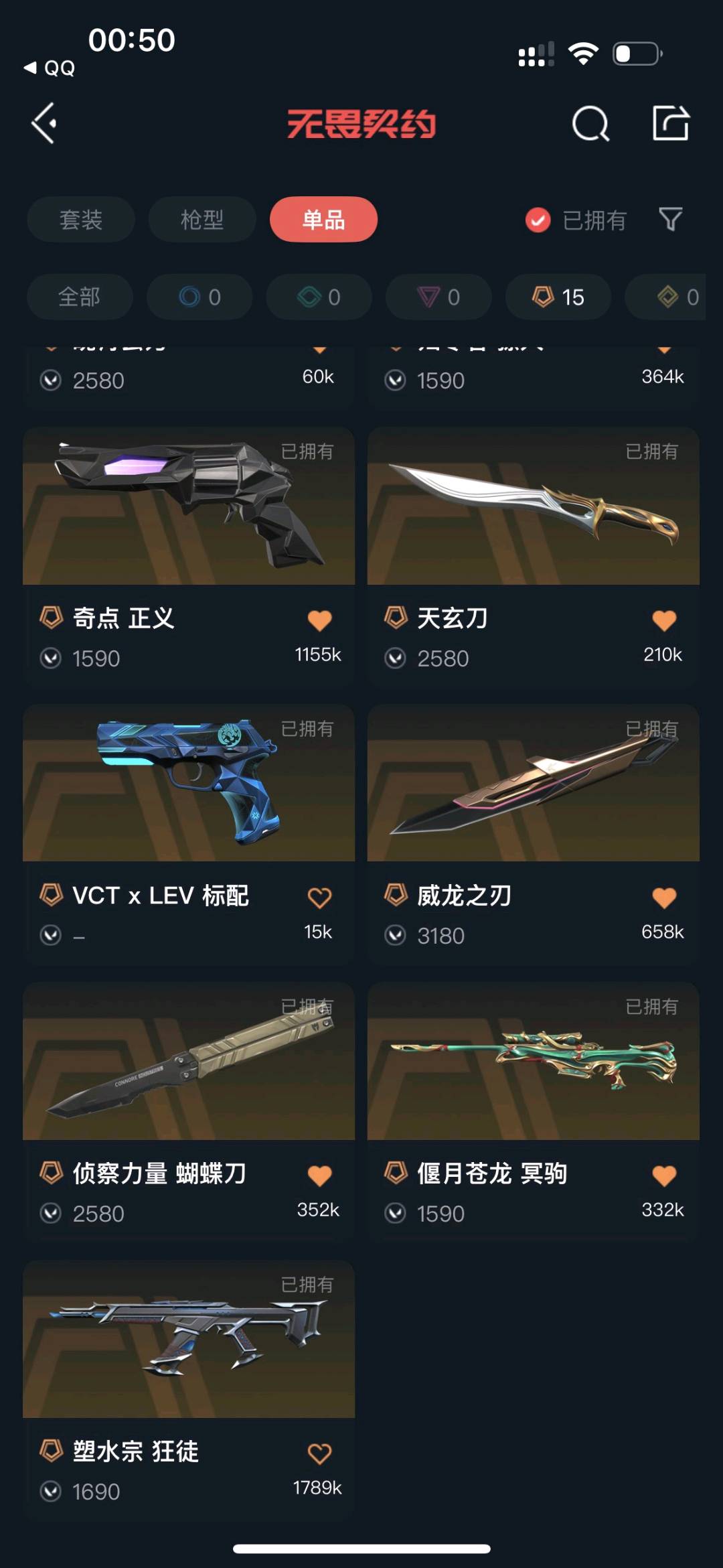Open the 塑水宗 狂徒 skin card

pyautogui.click(x=189, y=1389)
